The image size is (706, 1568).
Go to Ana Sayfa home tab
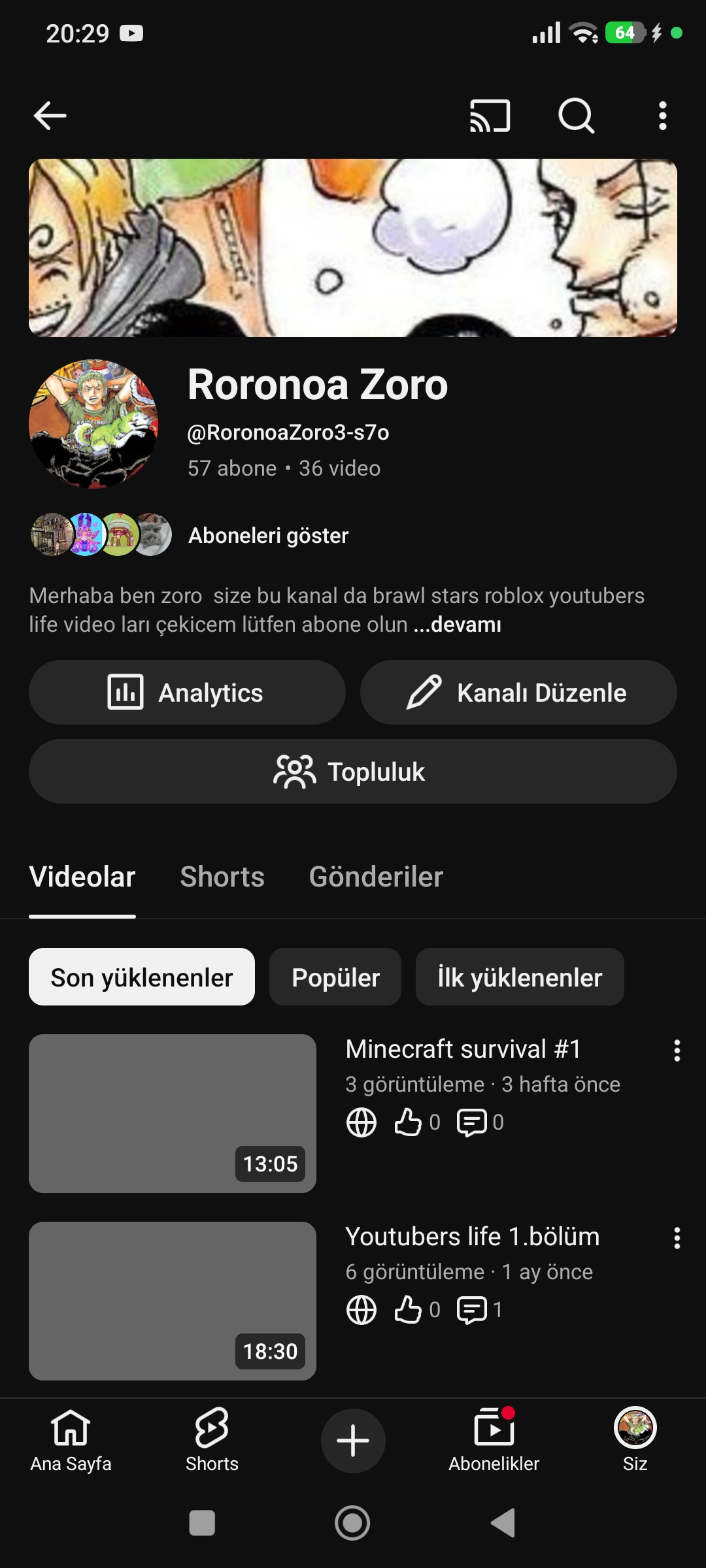click(x=71, y=1440)
